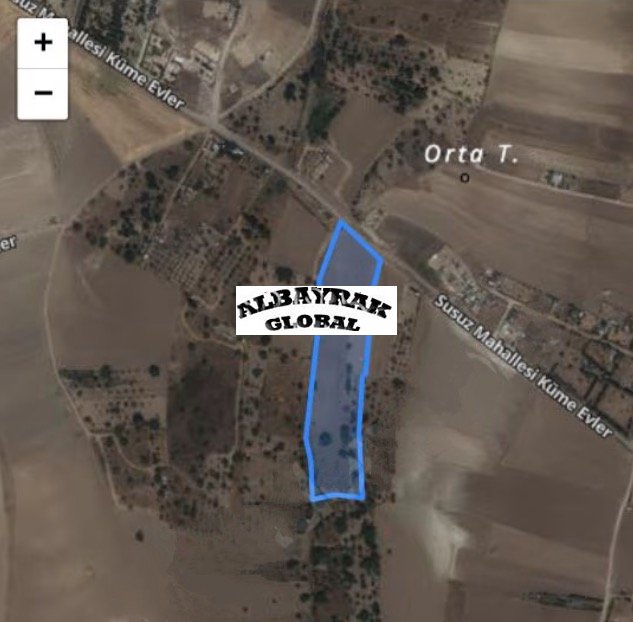The width and height of the screenshot is (633, 622).
Task: Zoom out of the map
Action: pos(43,93)
